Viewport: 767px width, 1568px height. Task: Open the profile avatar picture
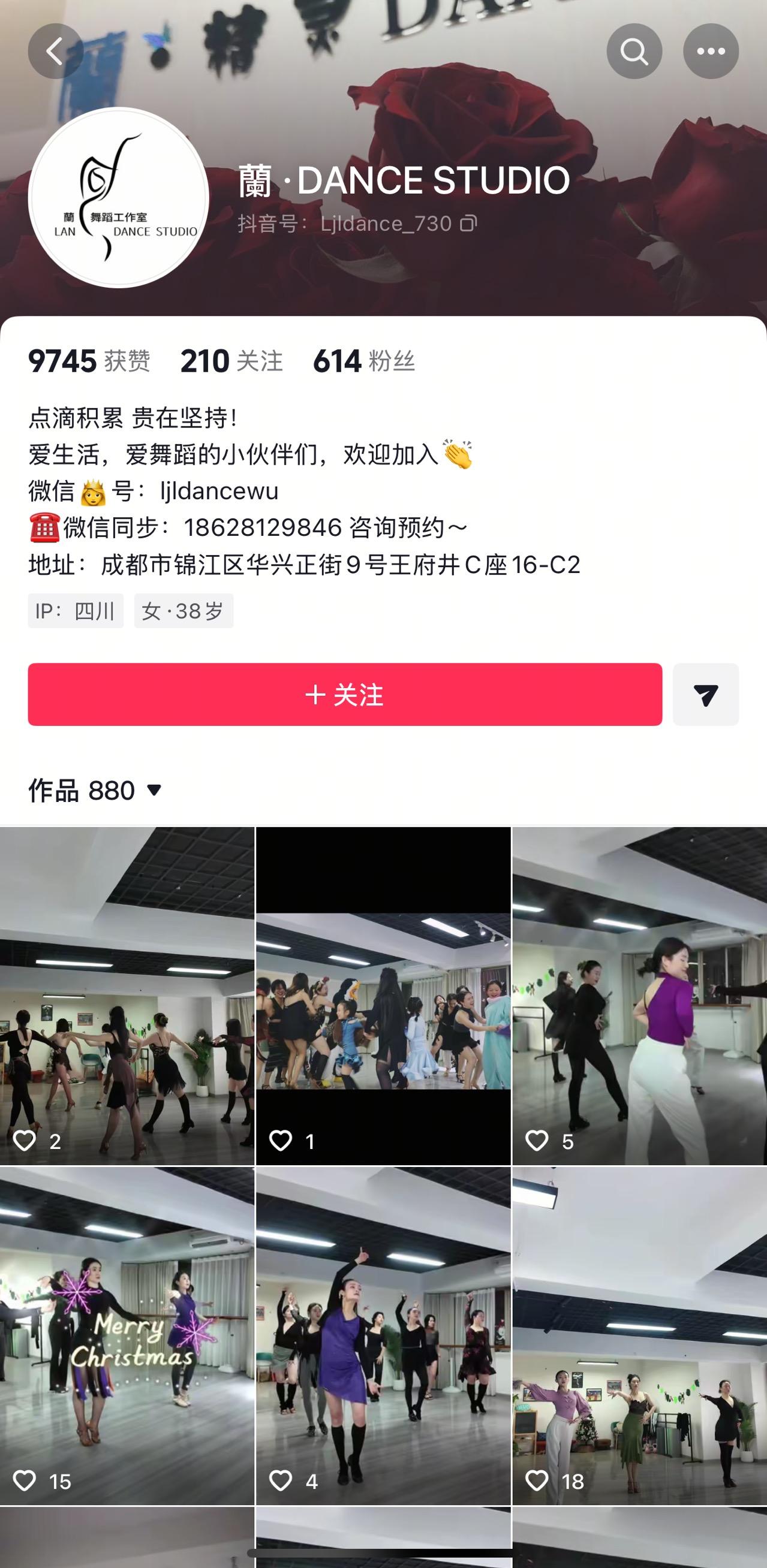(119, 197)
